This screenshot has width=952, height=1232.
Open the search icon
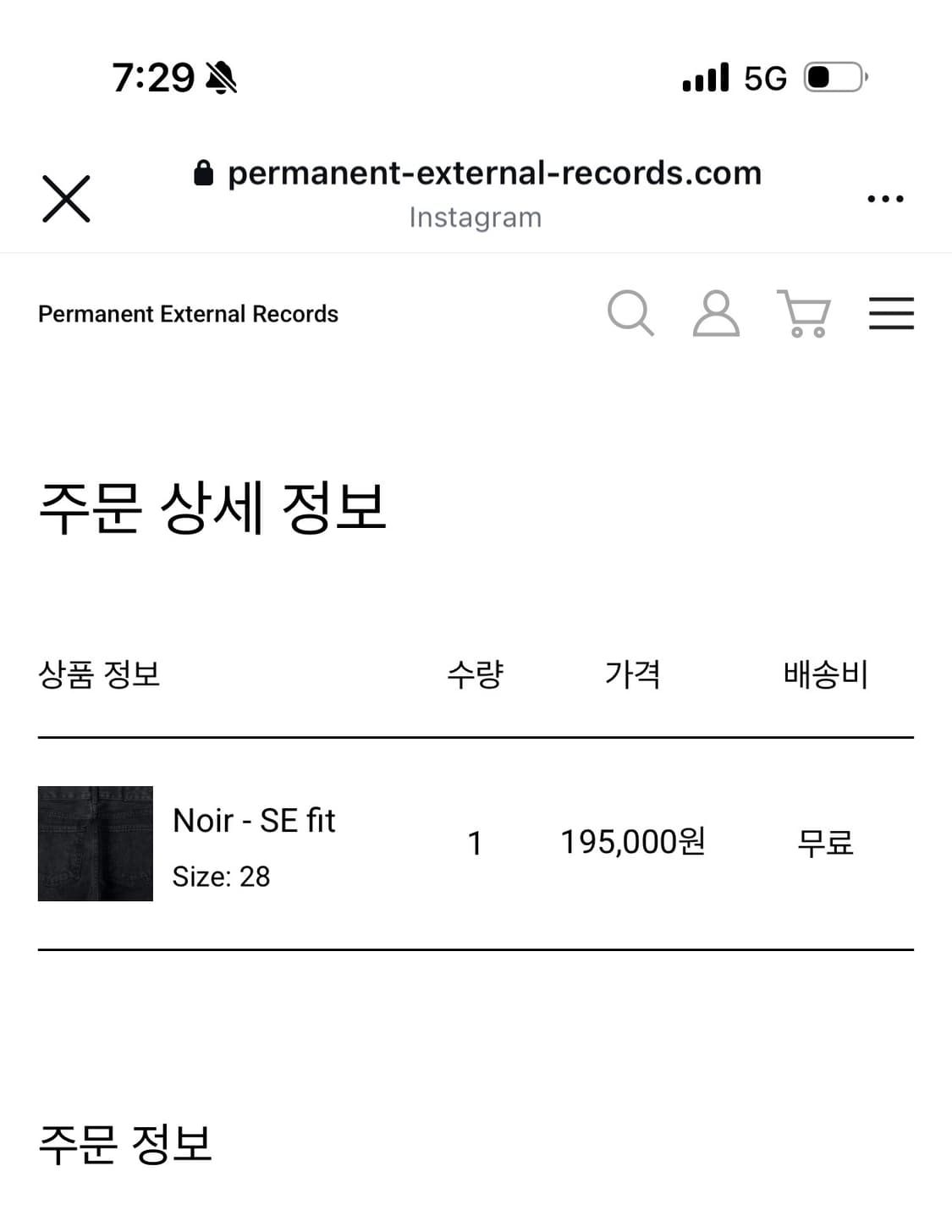(631, 315)
